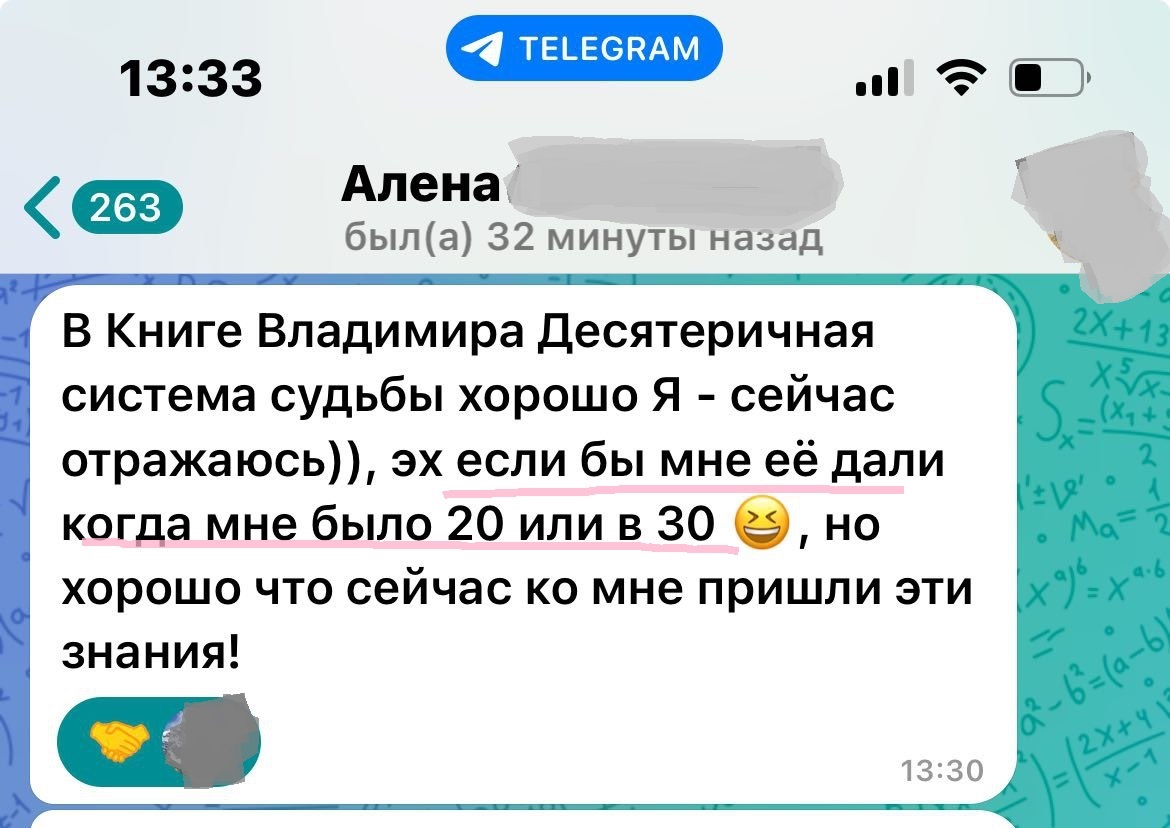This screenshot has height=828, width=1170.
Task: Return to Telegram via the top pill
Action: click(x=584, y=48)
